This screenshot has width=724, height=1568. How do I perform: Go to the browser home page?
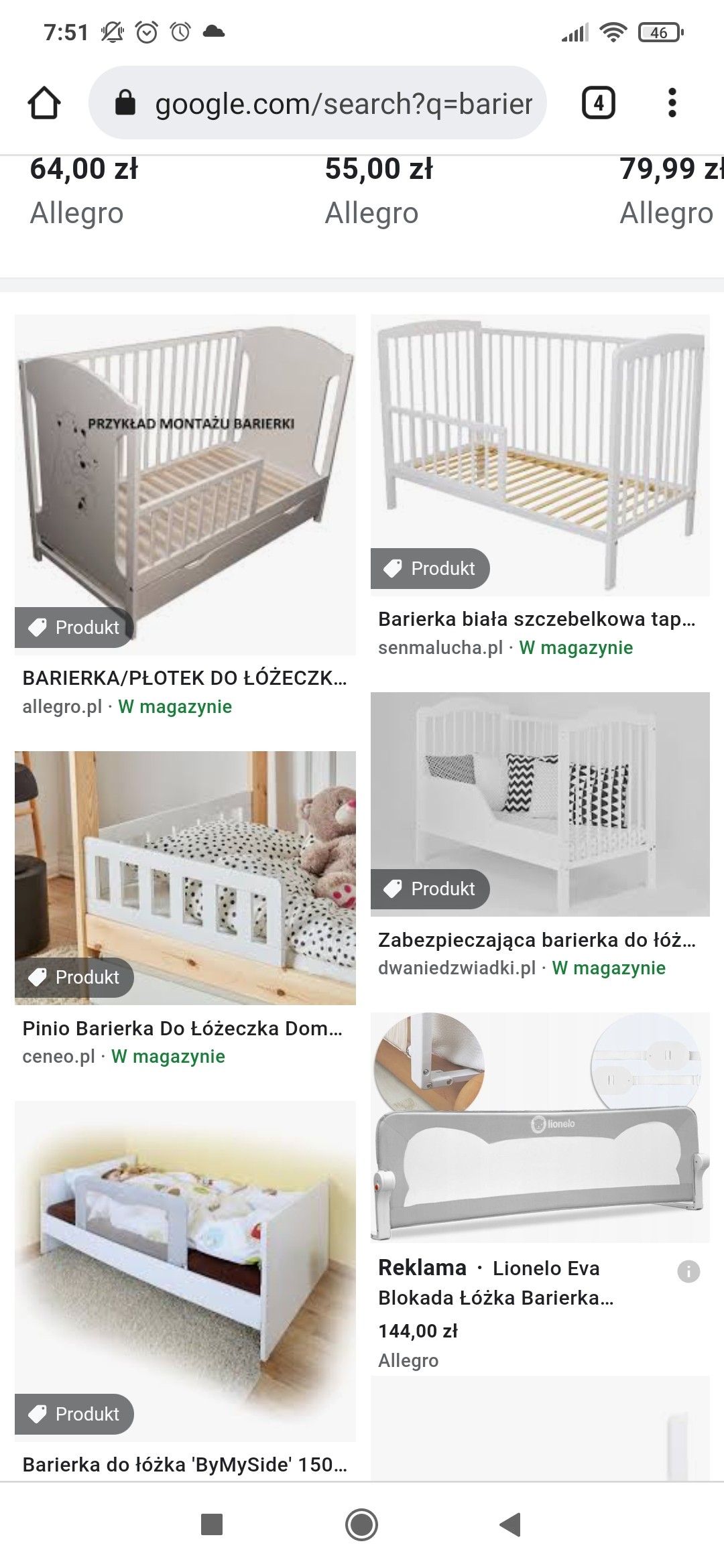coord(44,104)
